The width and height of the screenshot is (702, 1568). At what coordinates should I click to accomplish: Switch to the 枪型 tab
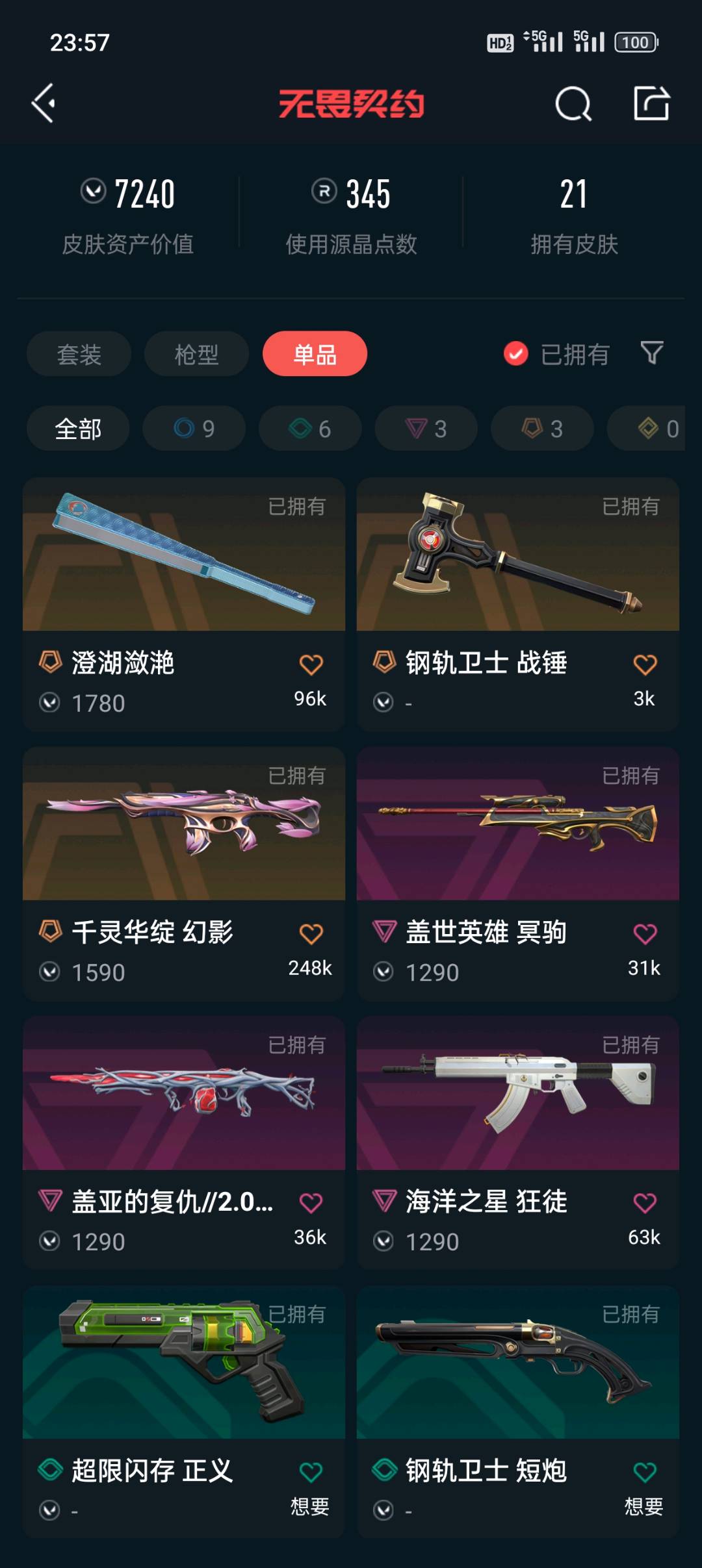(x=196, y=354)
